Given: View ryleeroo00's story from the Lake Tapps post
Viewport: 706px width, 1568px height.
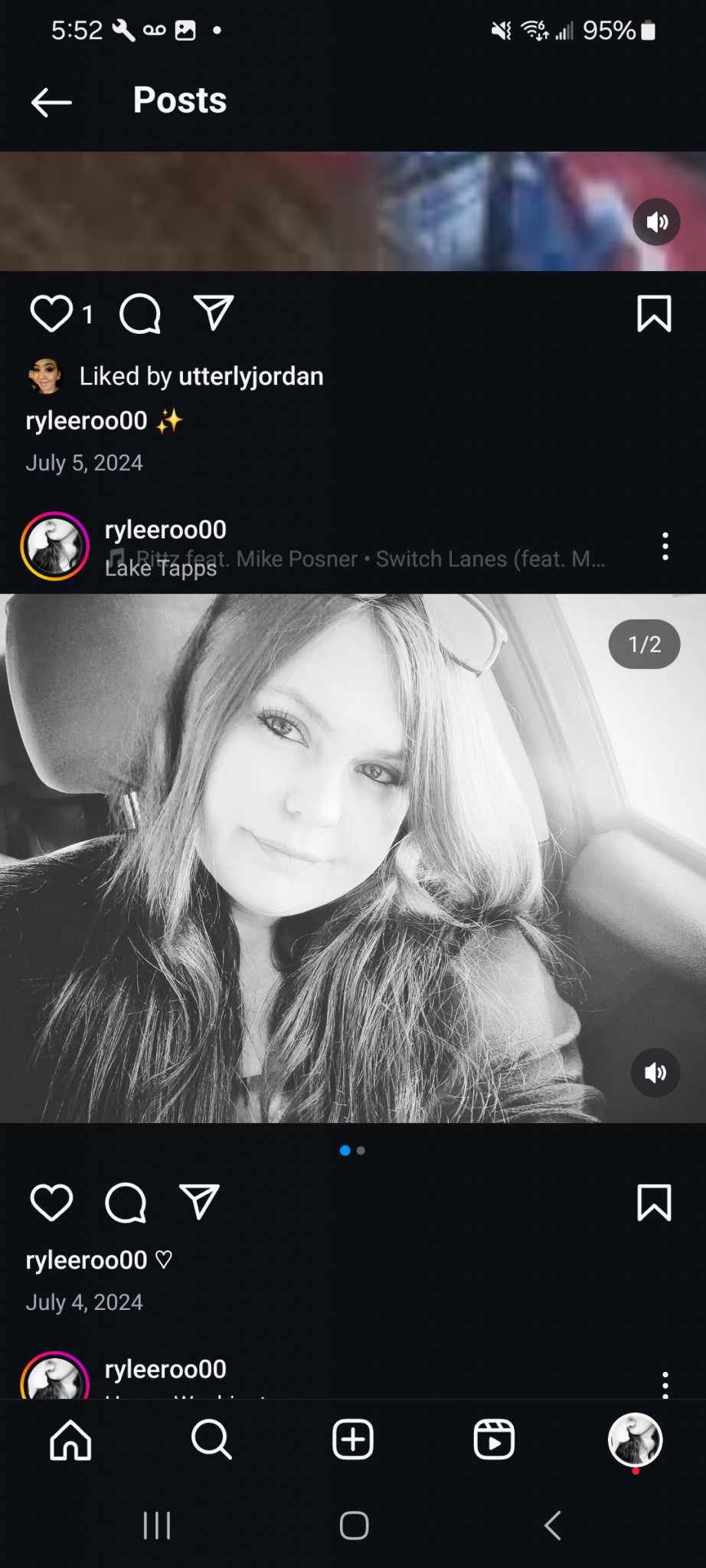Looking at the screenshot, I should (x=54, y=547).
